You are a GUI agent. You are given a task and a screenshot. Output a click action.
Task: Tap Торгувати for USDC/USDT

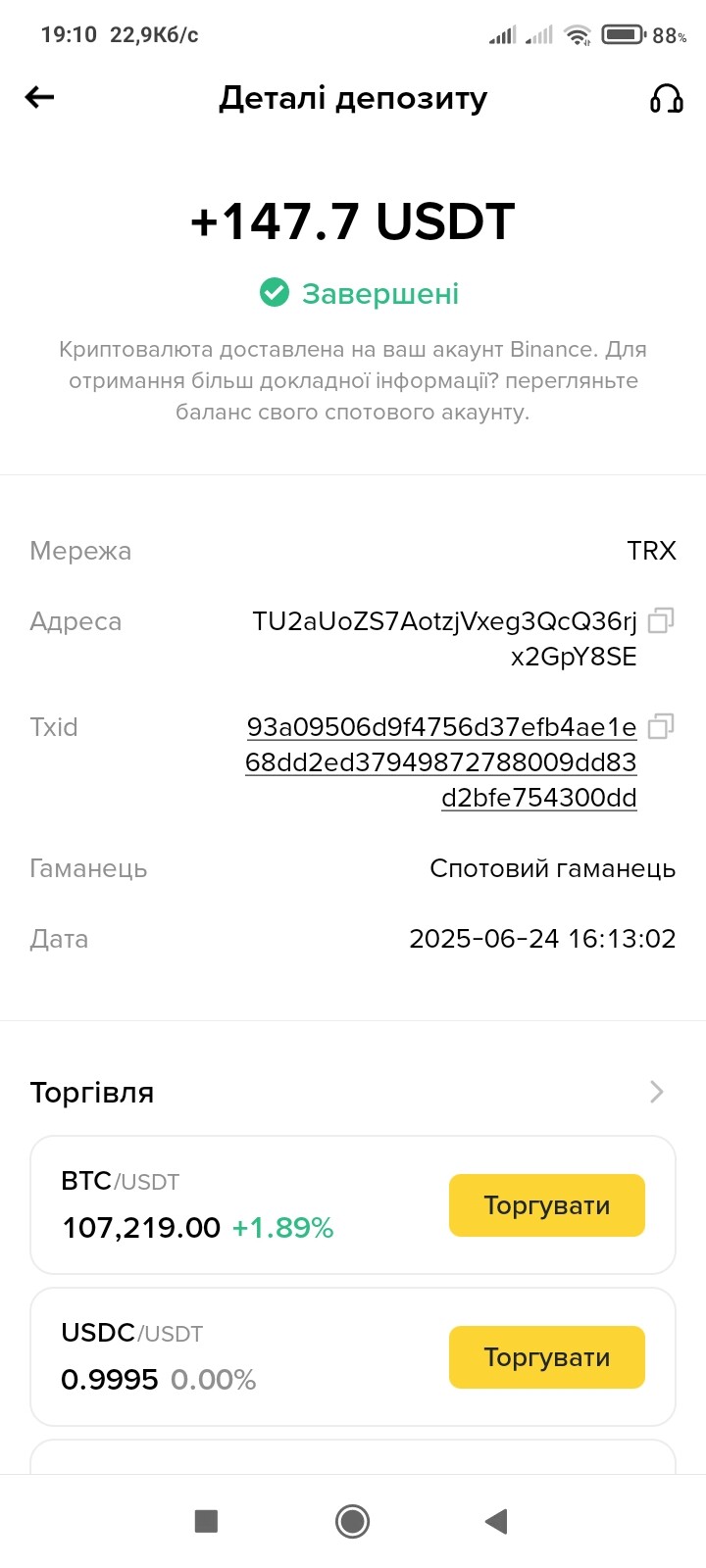[x=547, y=1357]
